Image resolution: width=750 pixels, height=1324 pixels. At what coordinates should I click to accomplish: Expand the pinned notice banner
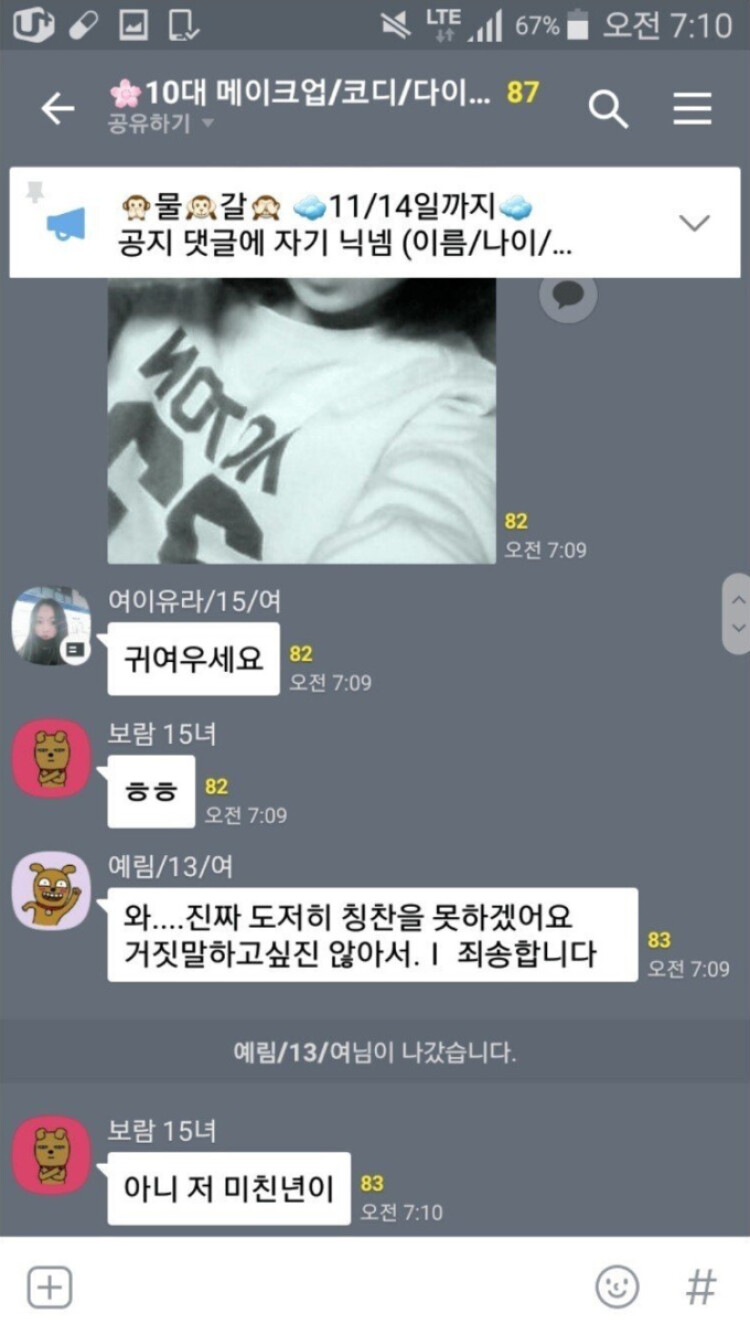click(694, 223)
